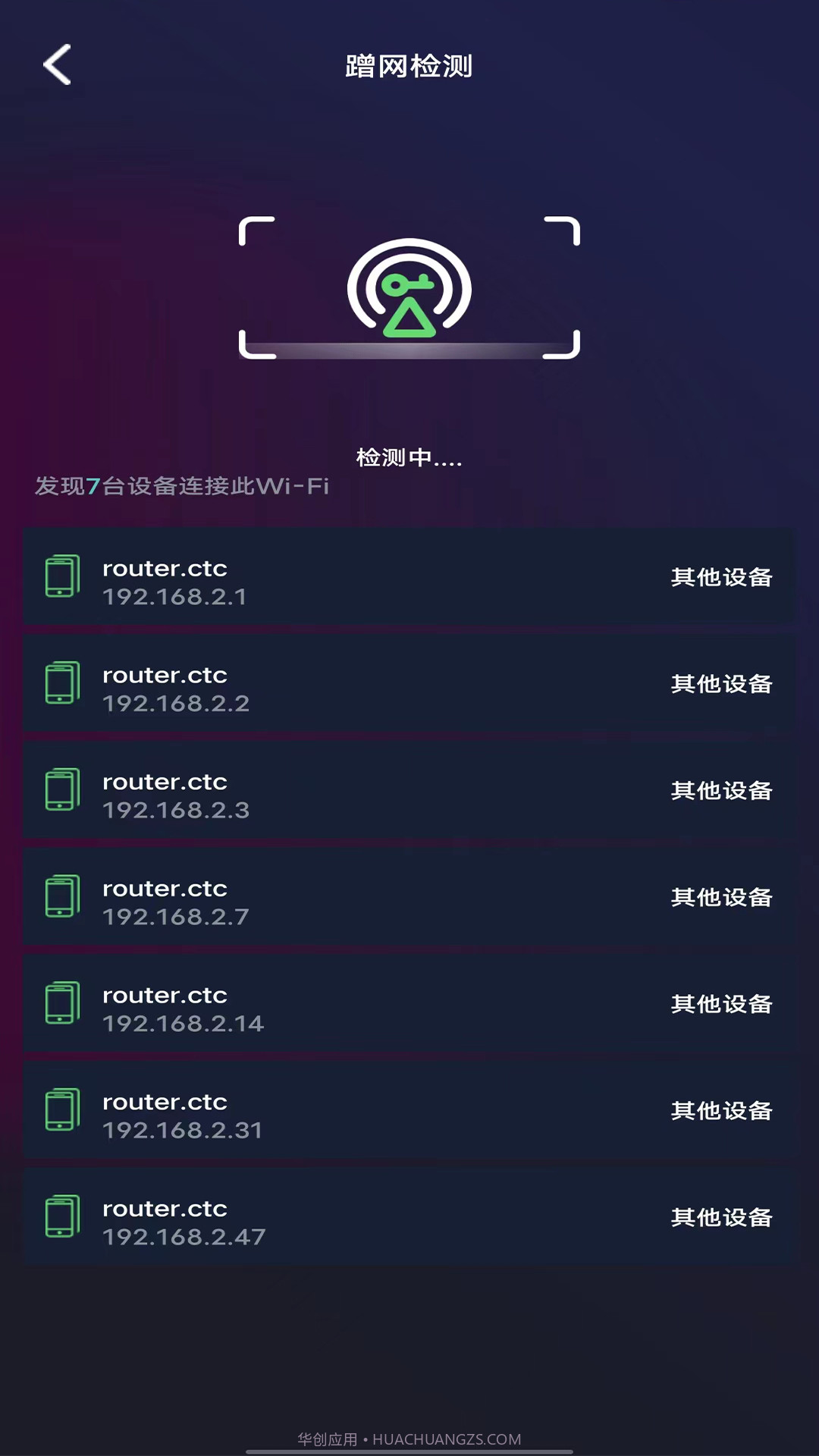This screenshot has height=1456, width=819.
Task: Select the device icon for 192.168.2.7
Action: pyautogui.click(x=61, y=897)
